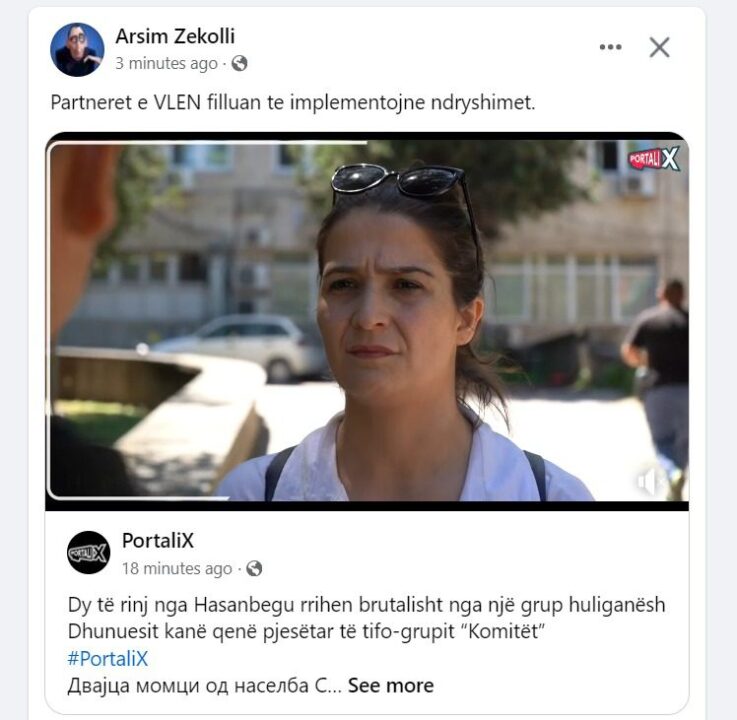Open the post's three-dot options menu

[610, 47]
